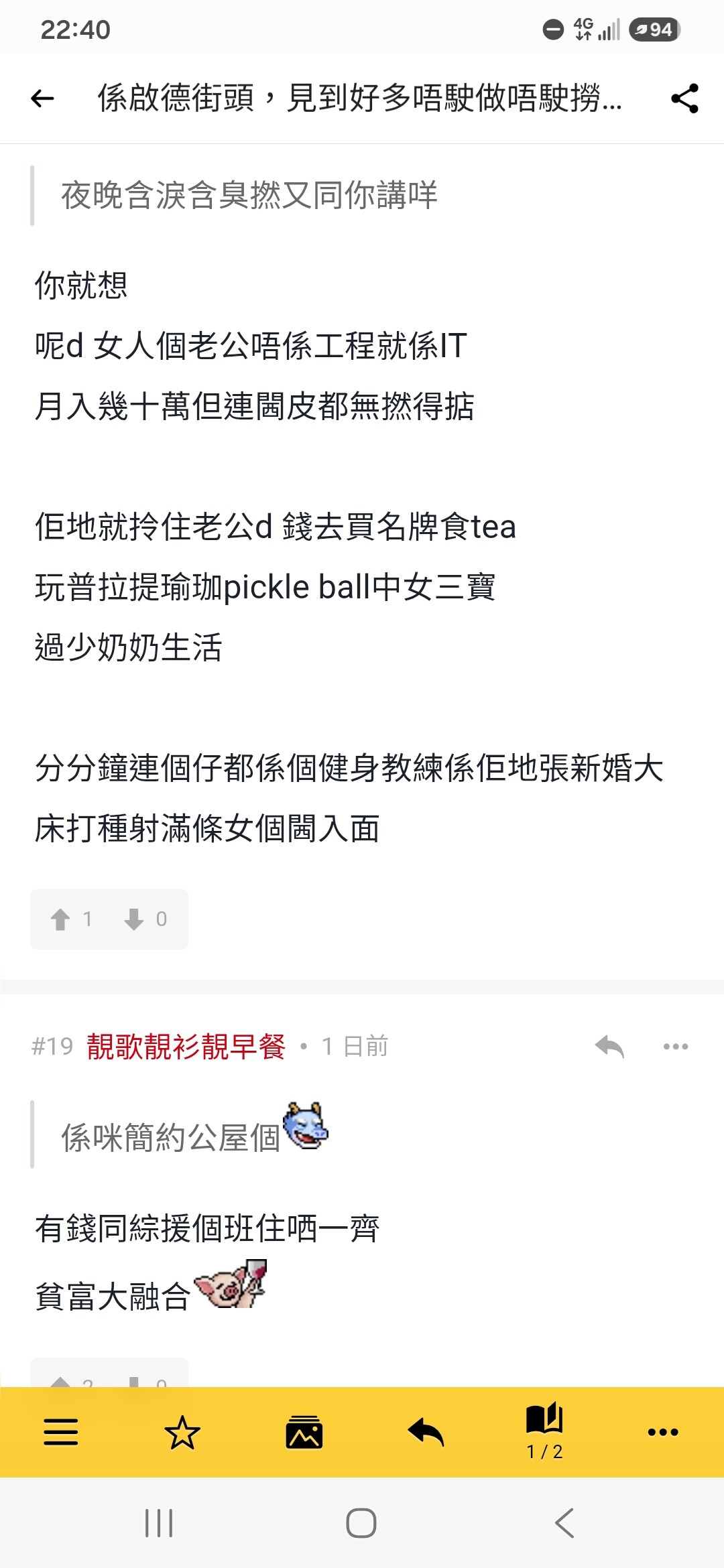Reply to thread from bottom toolbar
The height and width of the screenshot is (1568, 724).
(426, 1433)
